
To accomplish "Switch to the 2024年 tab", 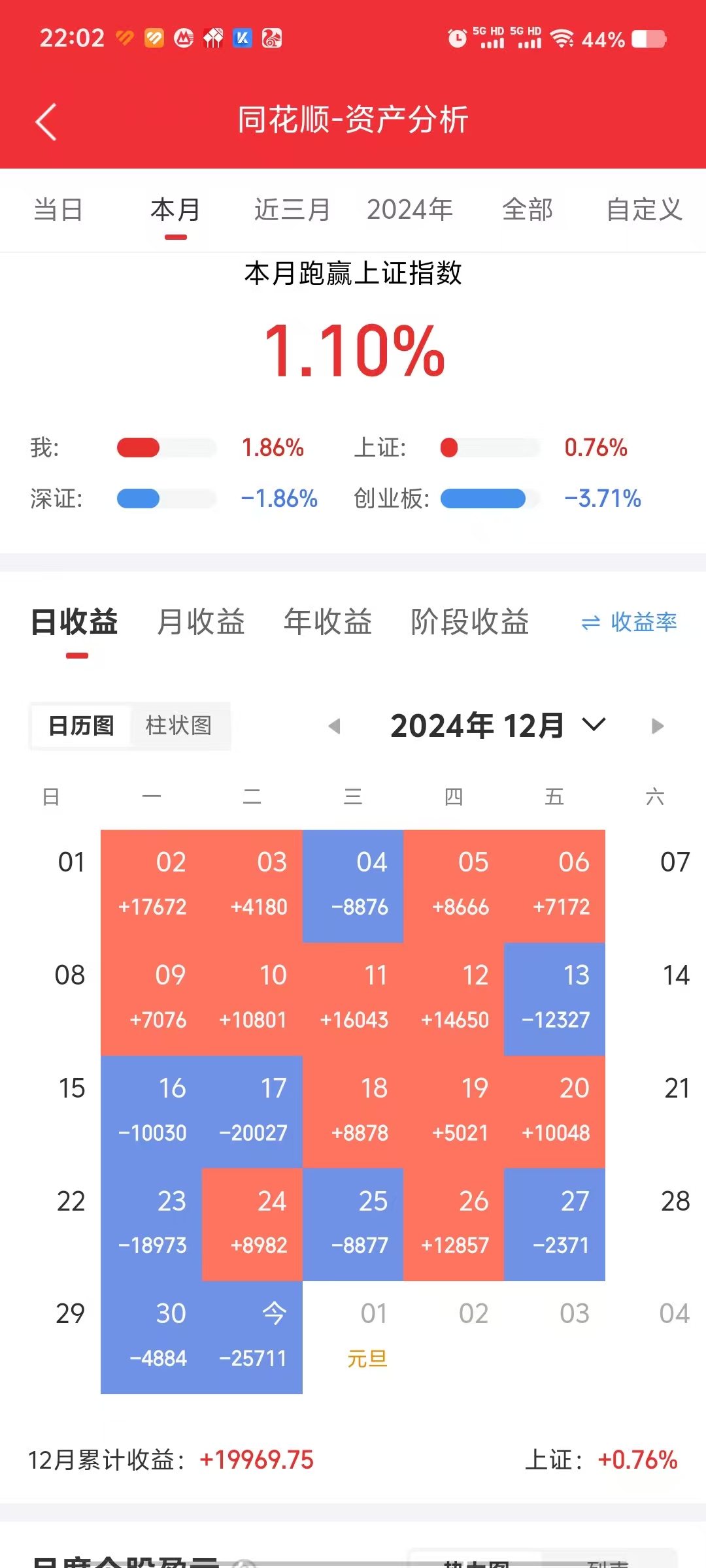I will click(410, 210).
